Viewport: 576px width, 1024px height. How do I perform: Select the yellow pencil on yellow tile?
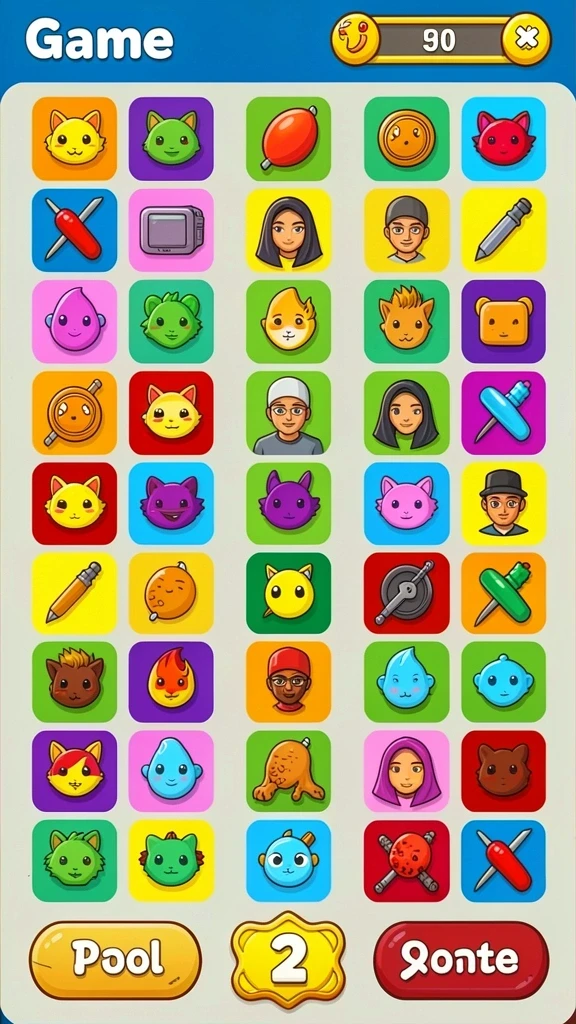click(74, 593)
